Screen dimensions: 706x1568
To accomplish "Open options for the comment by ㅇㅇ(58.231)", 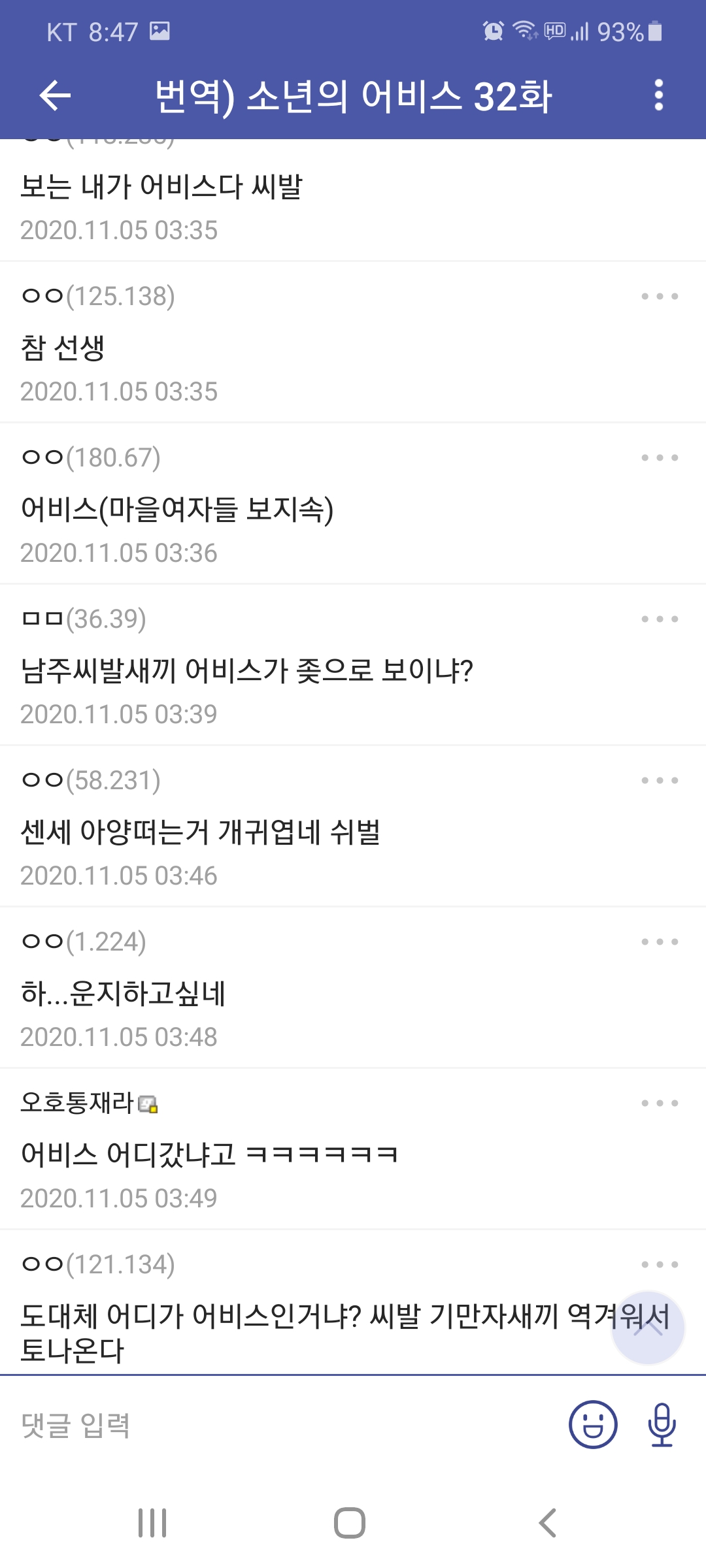I will point(660,781).
